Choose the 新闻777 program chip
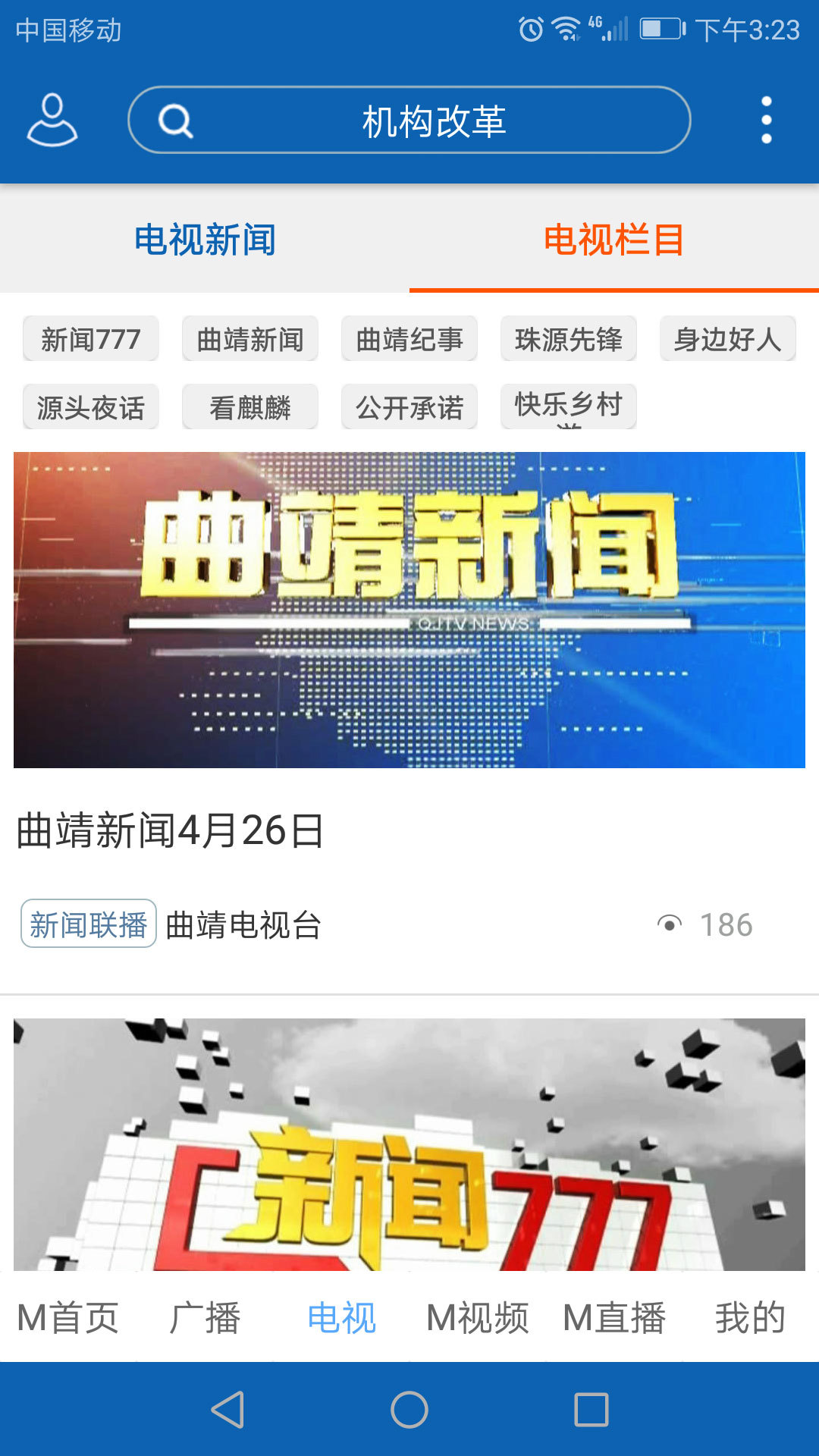Viewport: 819px width, 1456px height. point(91,339)
